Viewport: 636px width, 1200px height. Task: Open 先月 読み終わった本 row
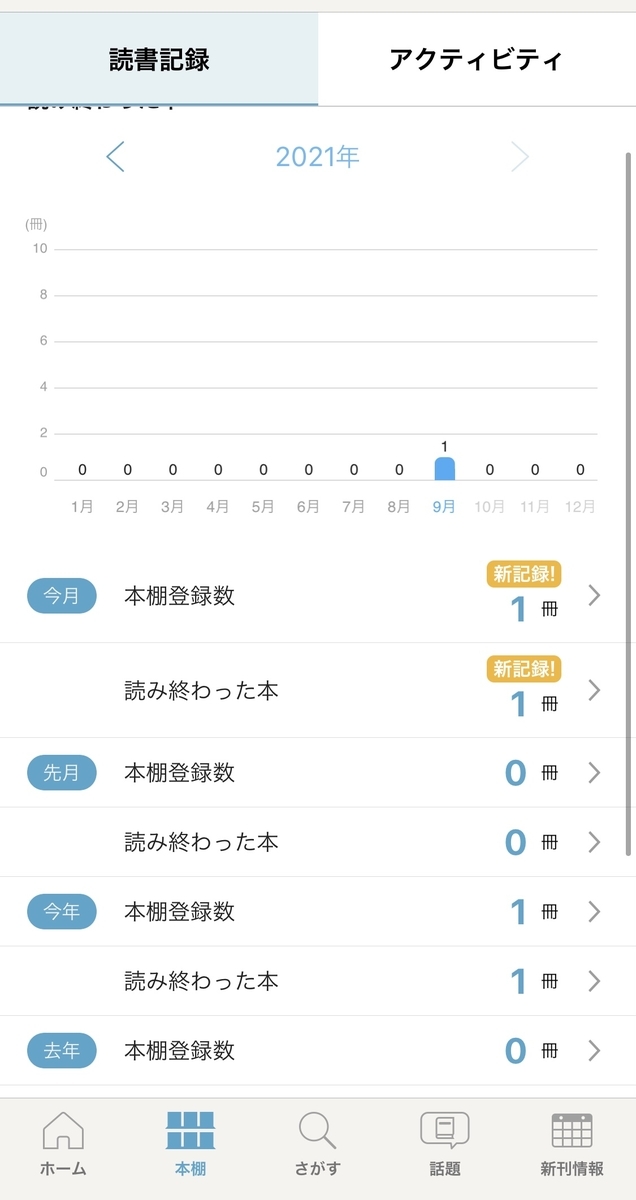[318, 842]
